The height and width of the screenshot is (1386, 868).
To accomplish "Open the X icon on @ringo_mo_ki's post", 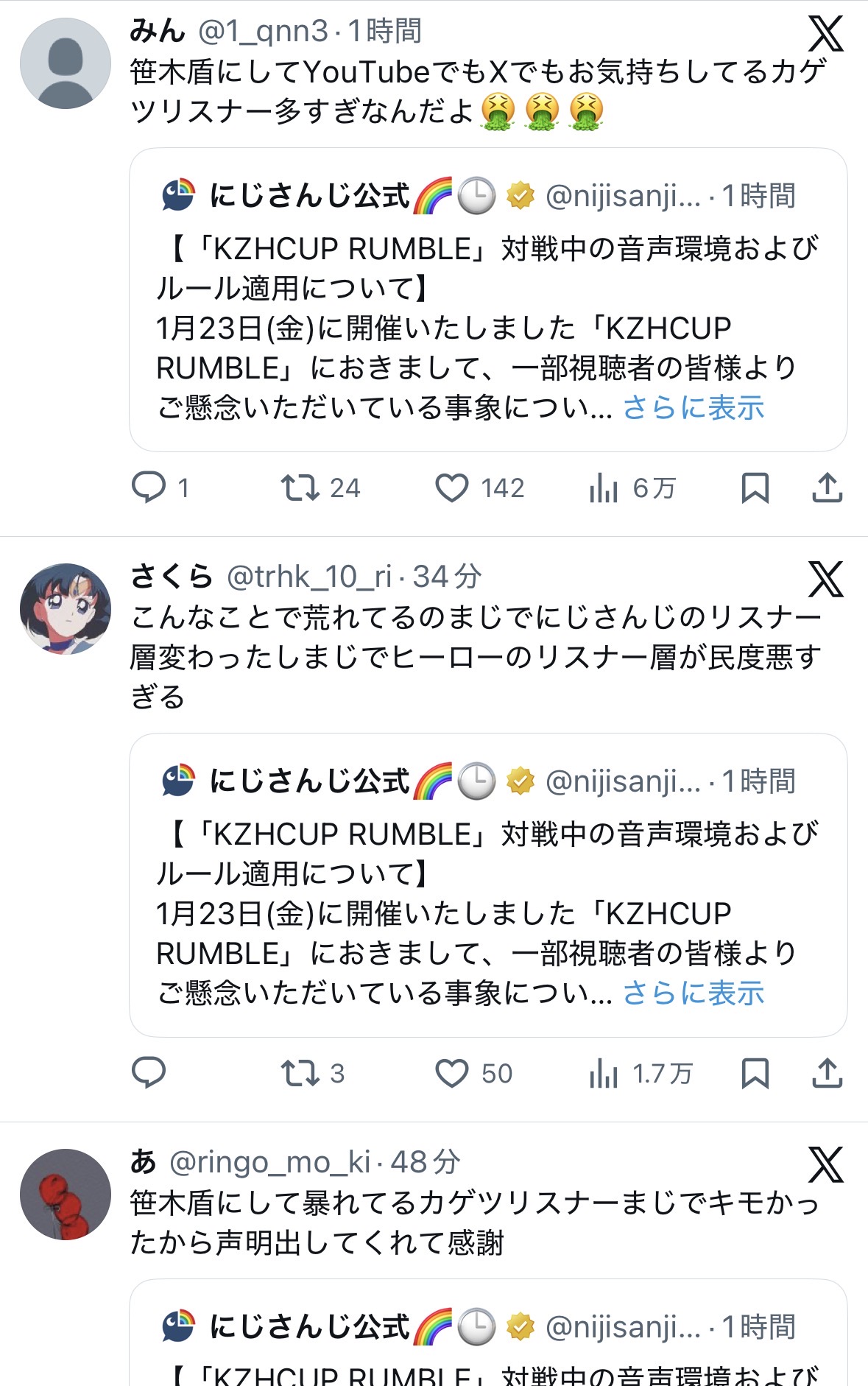I will [825, 1165].
